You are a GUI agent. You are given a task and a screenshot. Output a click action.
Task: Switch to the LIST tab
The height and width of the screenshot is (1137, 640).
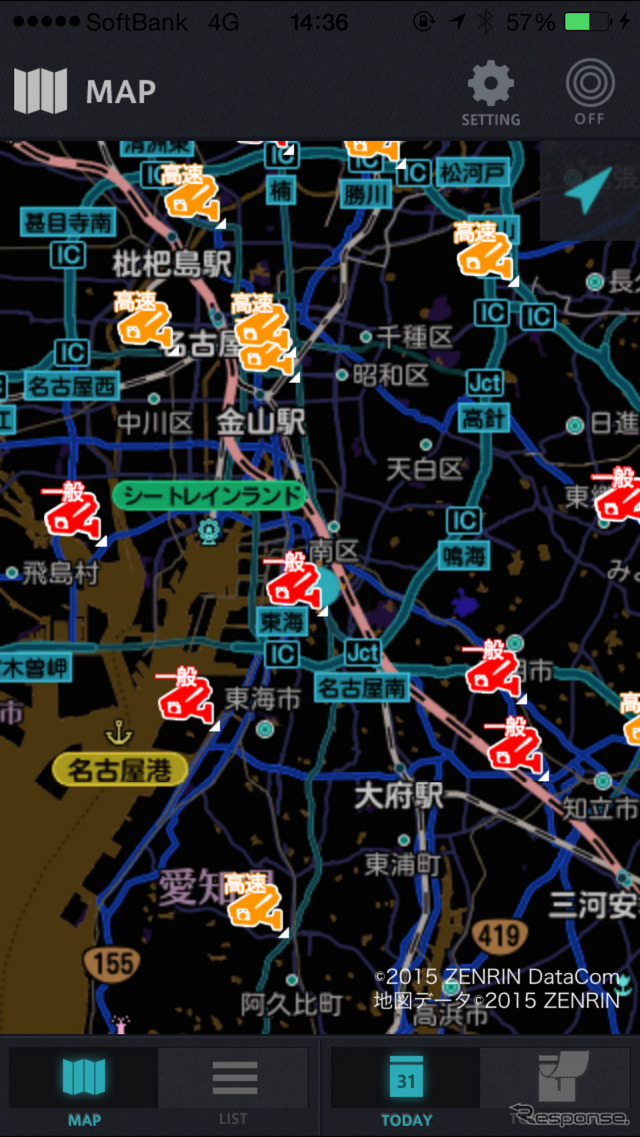pos(234,1088)
